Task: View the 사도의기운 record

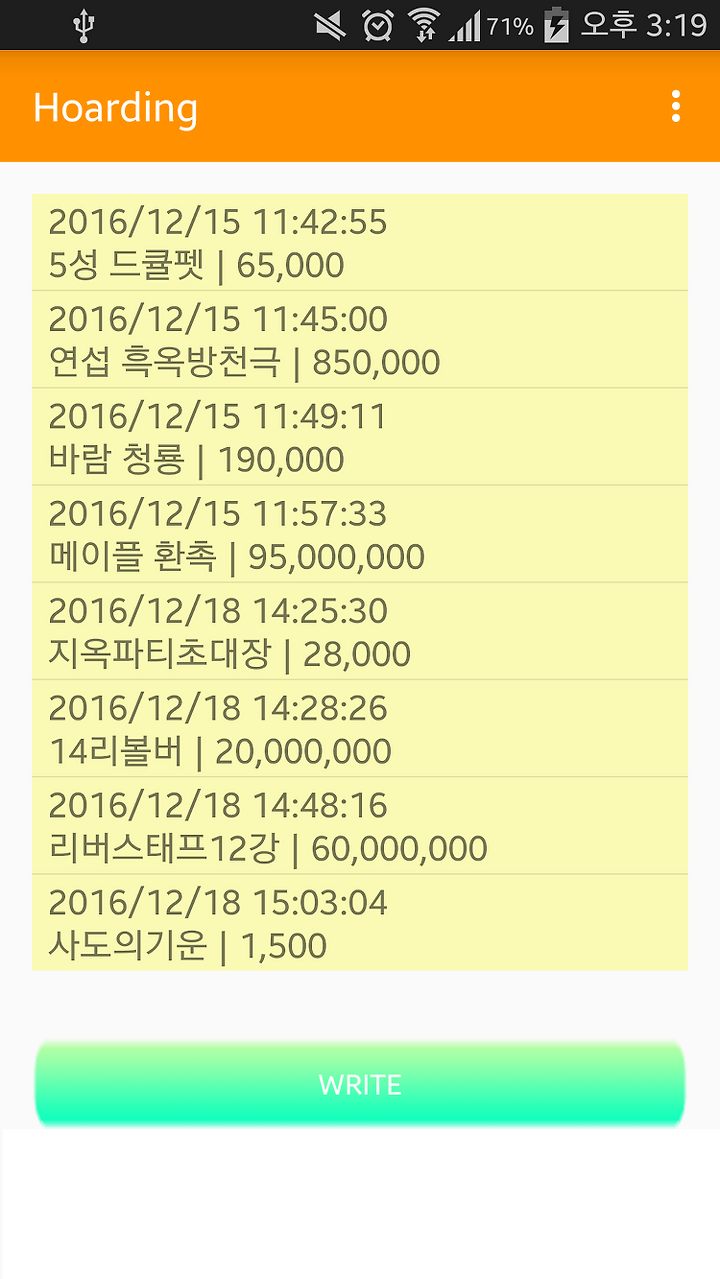Action: pyautogui.click(x=360, y=922)
